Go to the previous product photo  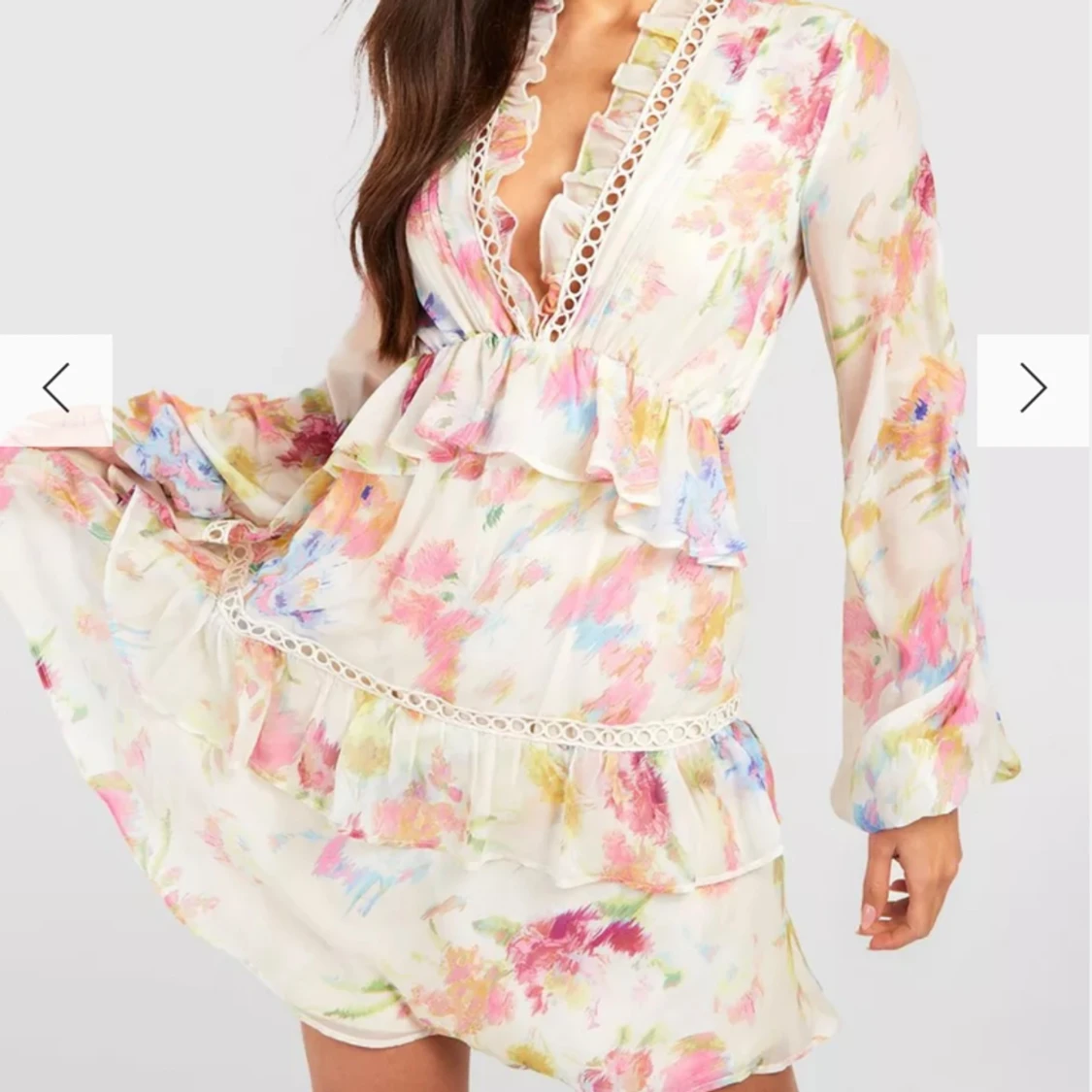pyautogui.click(x=56, y=389)
